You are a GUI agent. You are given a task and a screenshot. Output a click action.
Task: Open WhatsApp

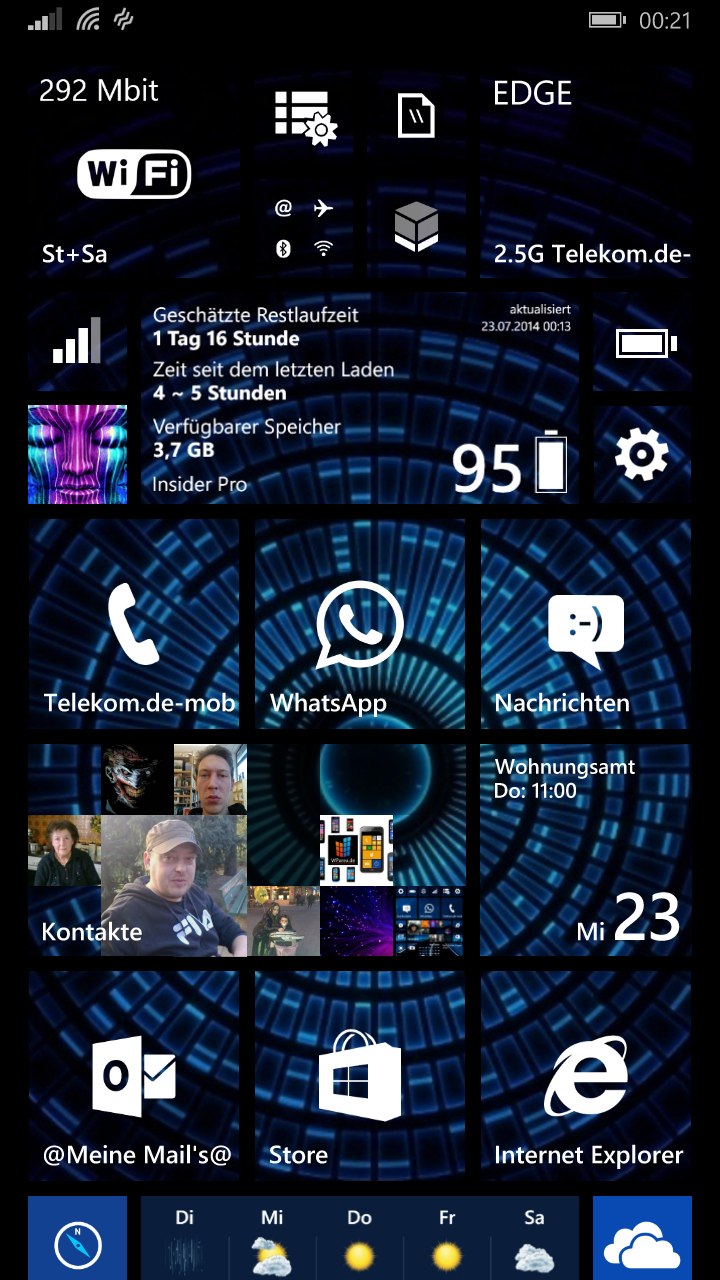click(x=360, y=624)
